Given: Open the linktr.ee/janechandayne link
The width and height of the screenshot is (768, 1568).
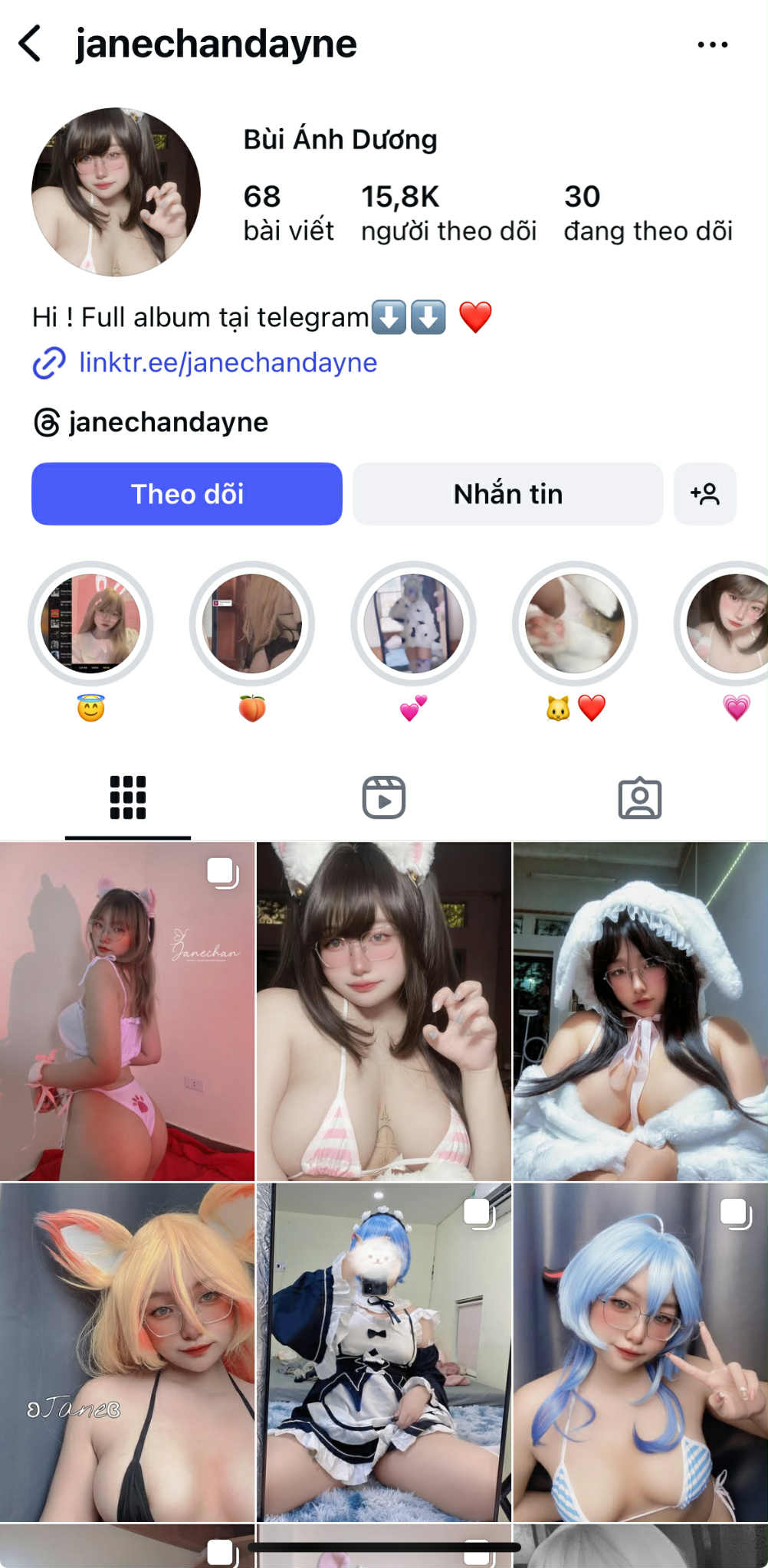Looking at the screenshot, I should click(x=228, y=362).
